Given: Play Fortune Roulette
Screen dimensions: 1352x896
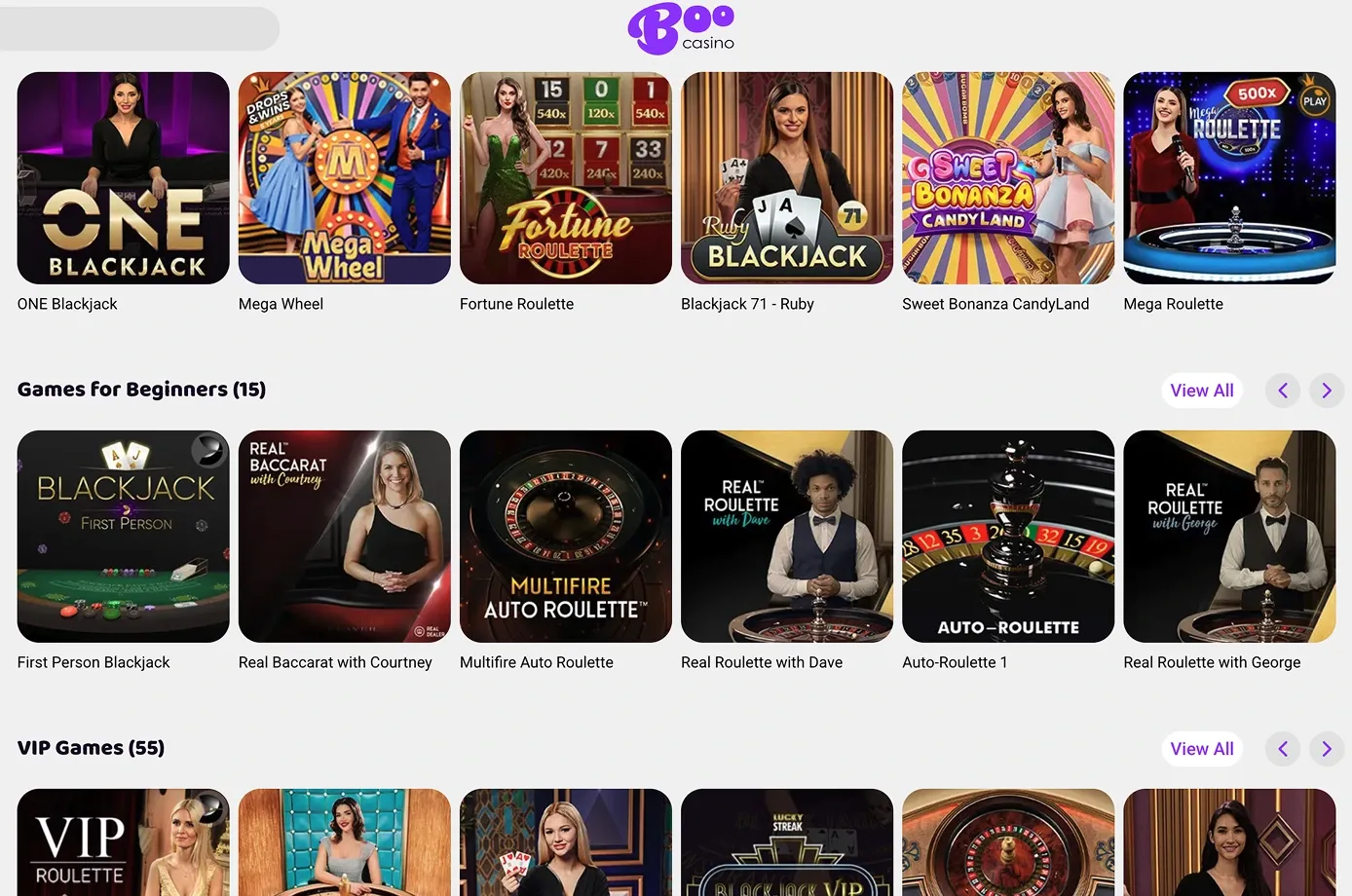Looking at the screenshot, I should click(566, 178).
